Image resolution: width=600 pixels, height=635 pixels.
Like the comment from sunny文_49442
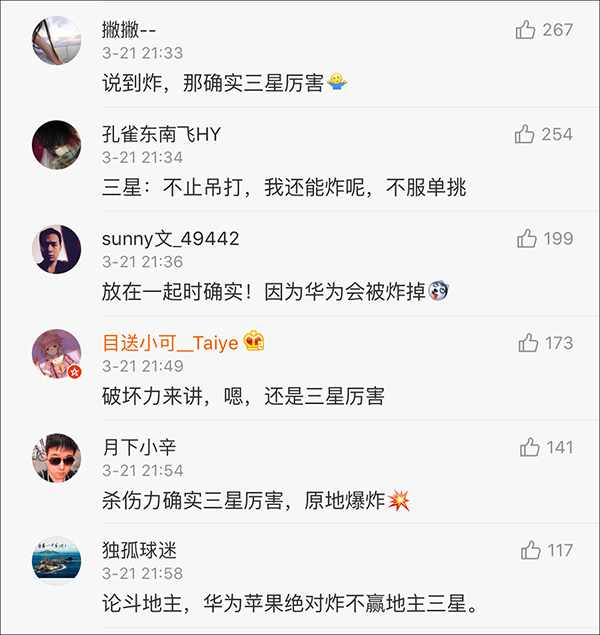click(x=527, y=238)
